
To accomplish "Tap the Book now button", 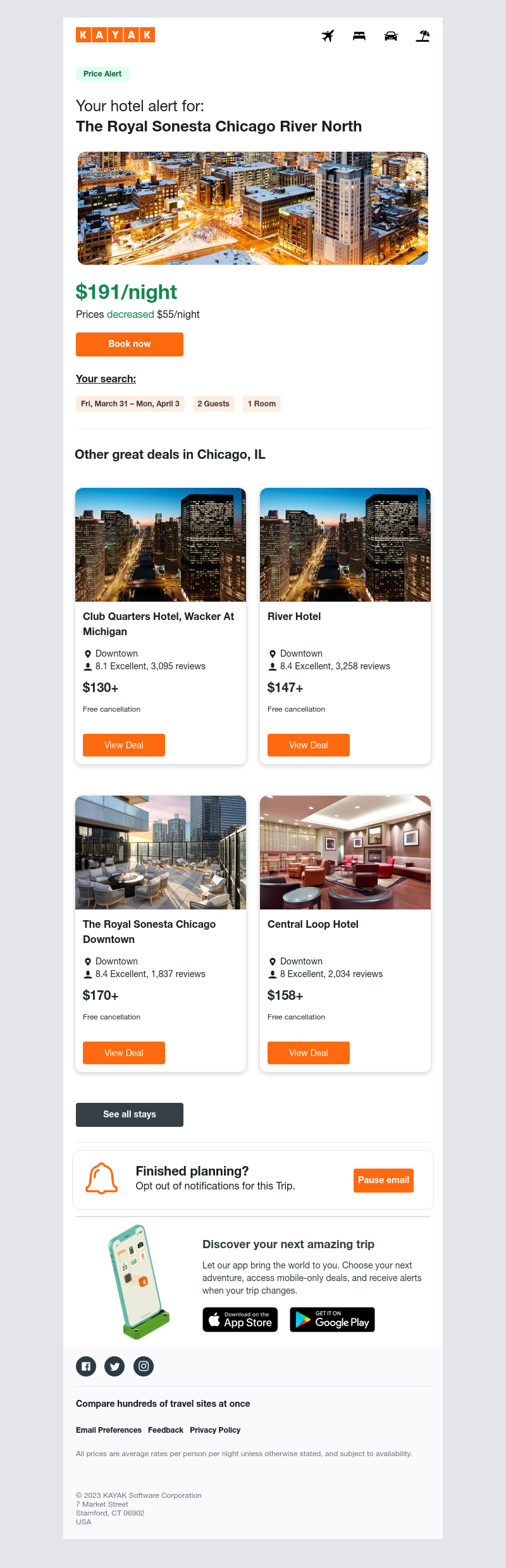I will pos(130,344).
